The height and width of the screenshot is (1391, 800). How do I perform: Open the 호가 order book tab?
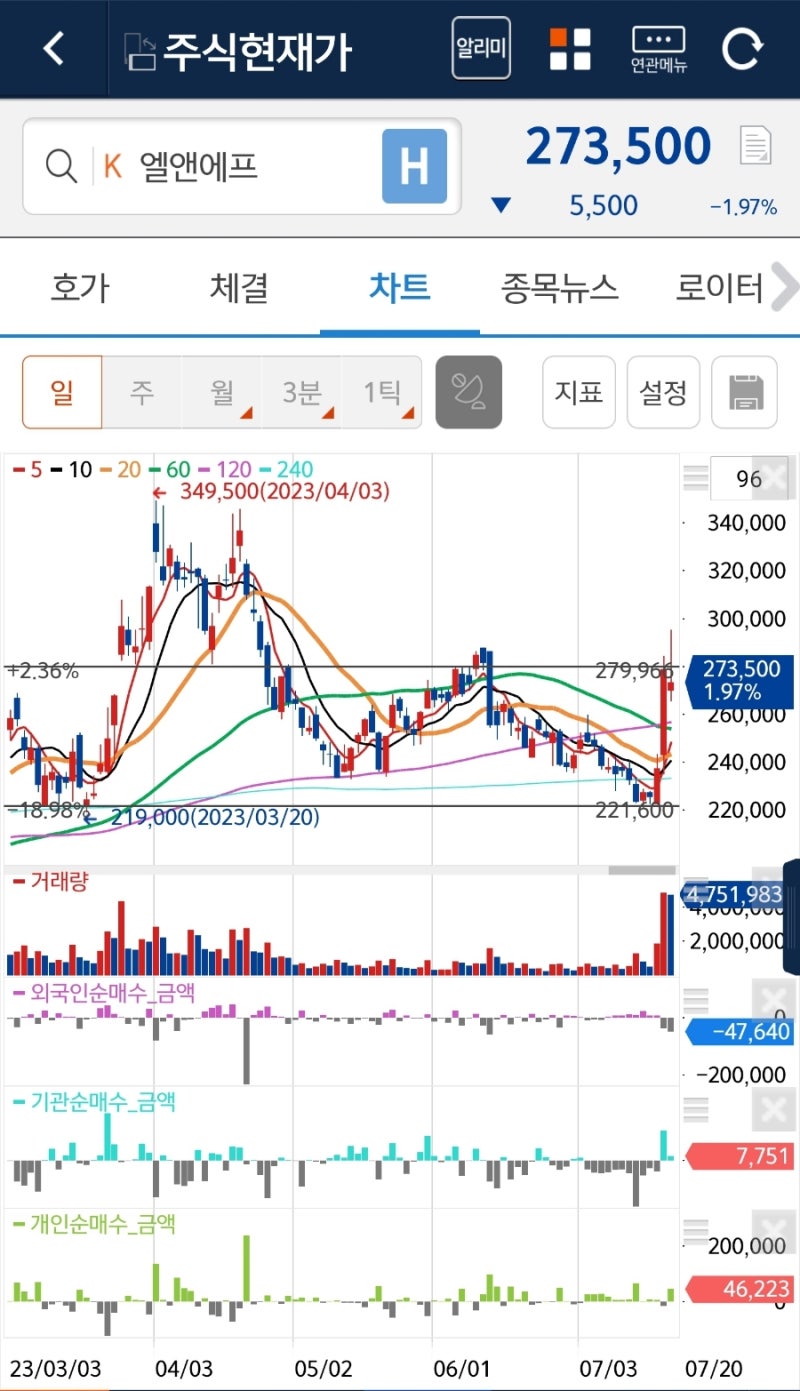click(x=79, y=287)
